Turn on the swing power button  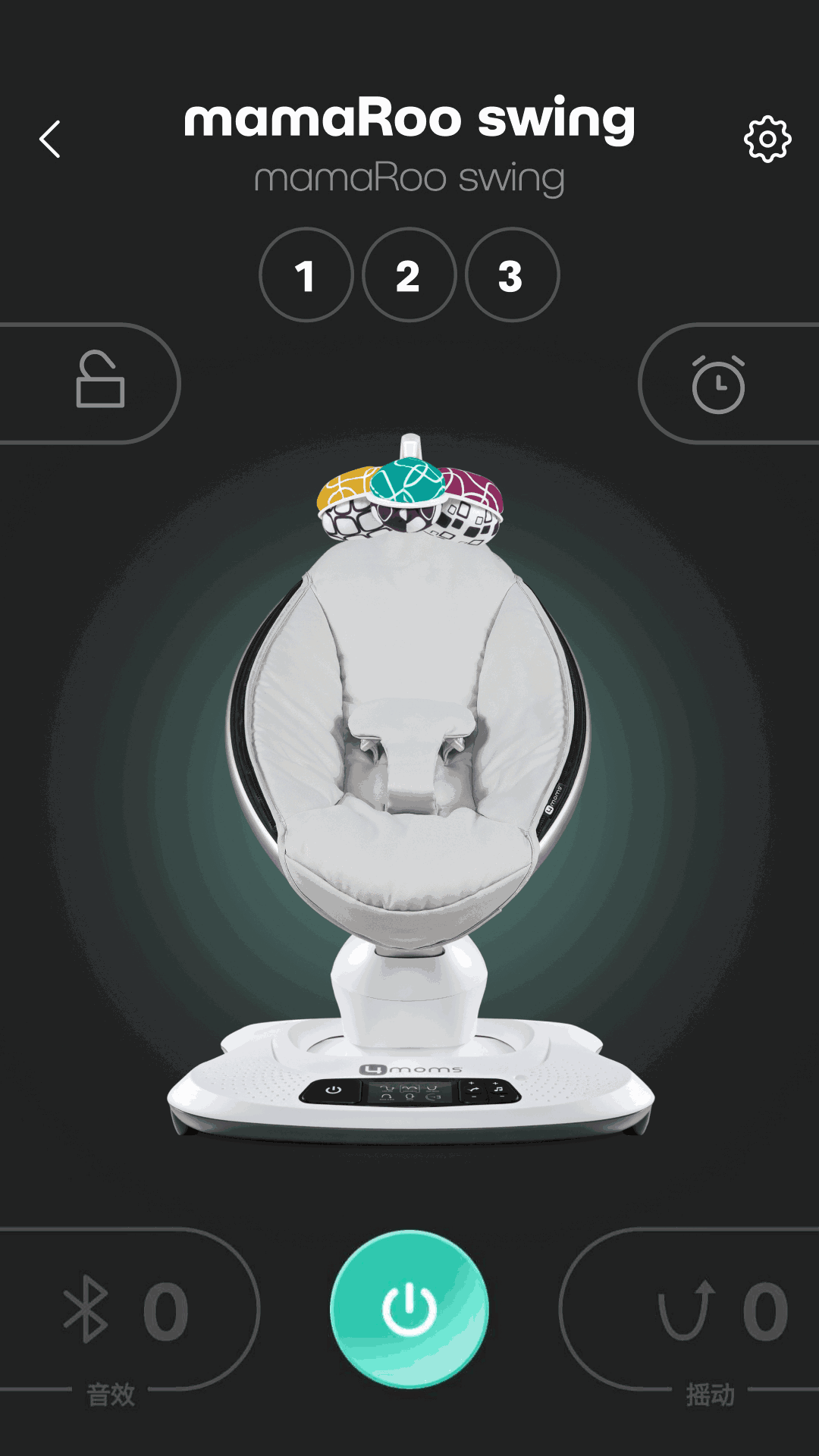coord(409,1310)
